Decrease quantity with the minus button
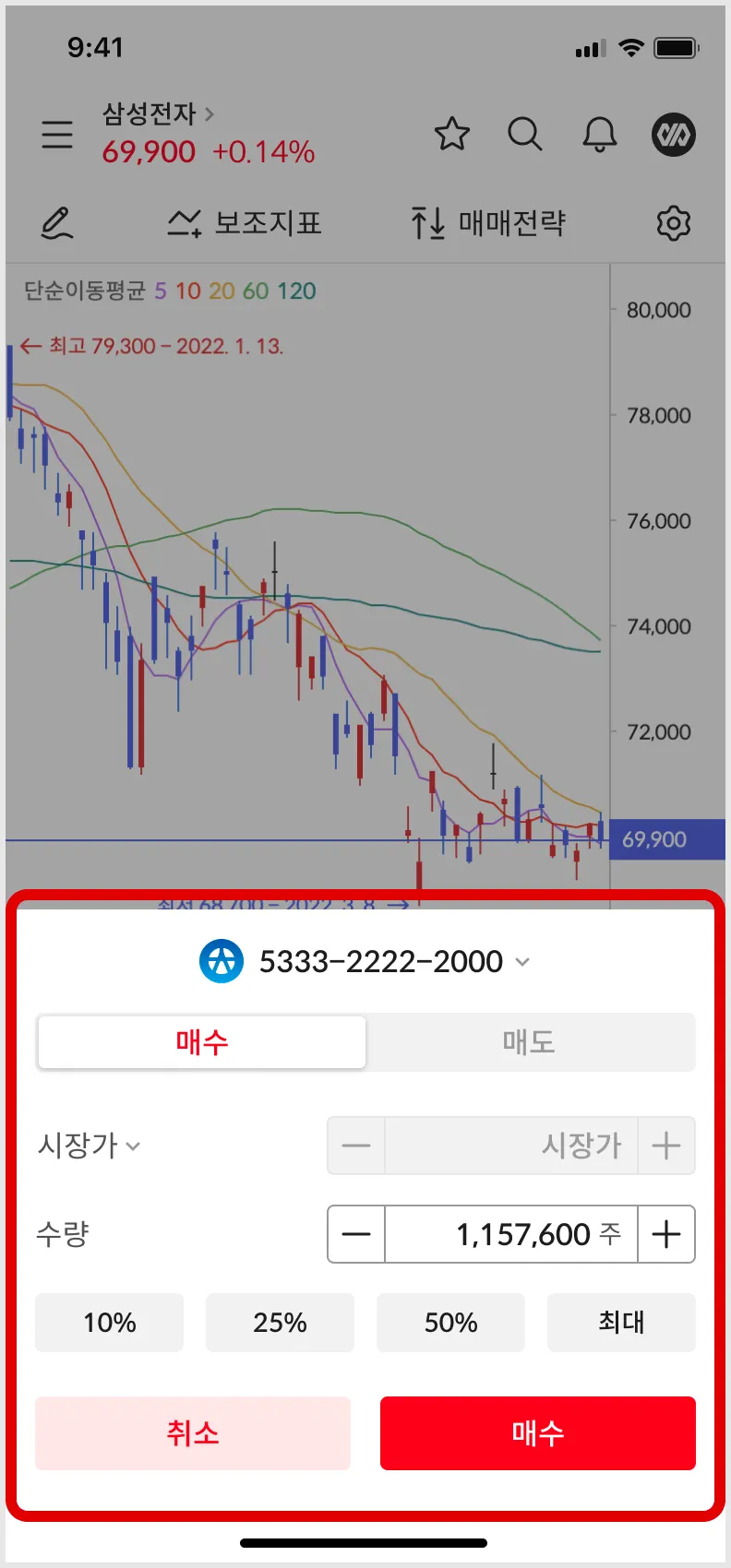This screenshot has height=1568, width=731. point(356,1234)
